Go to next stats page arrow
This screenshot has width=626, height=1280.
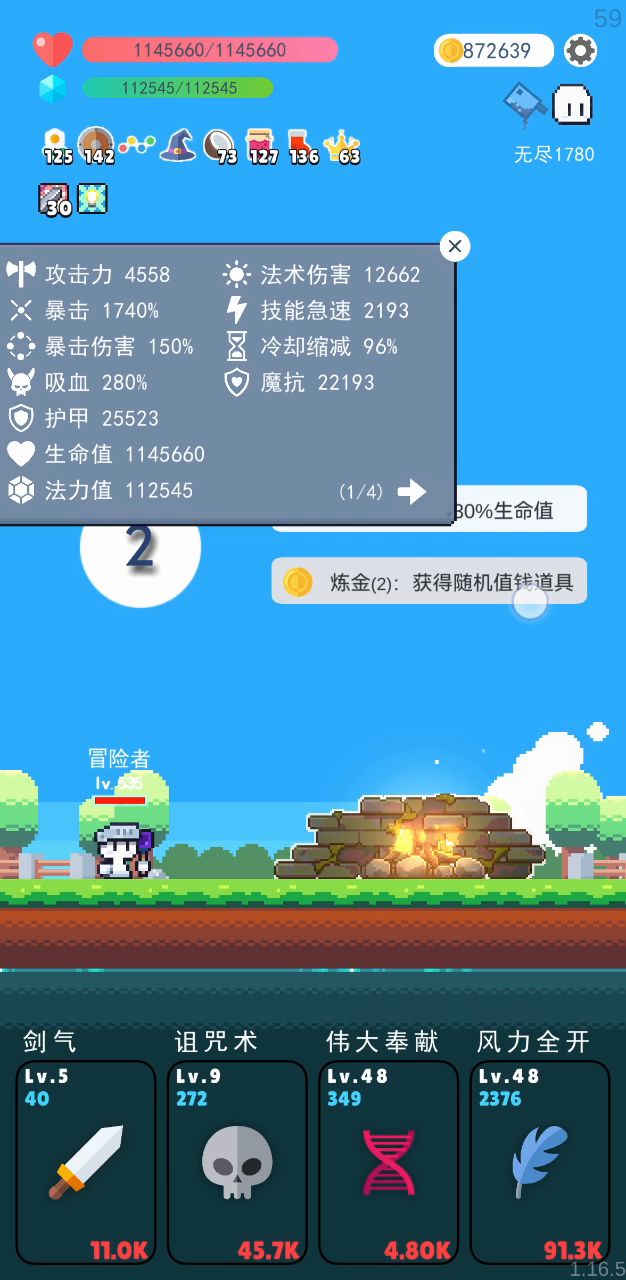click(x=411, y=491)
